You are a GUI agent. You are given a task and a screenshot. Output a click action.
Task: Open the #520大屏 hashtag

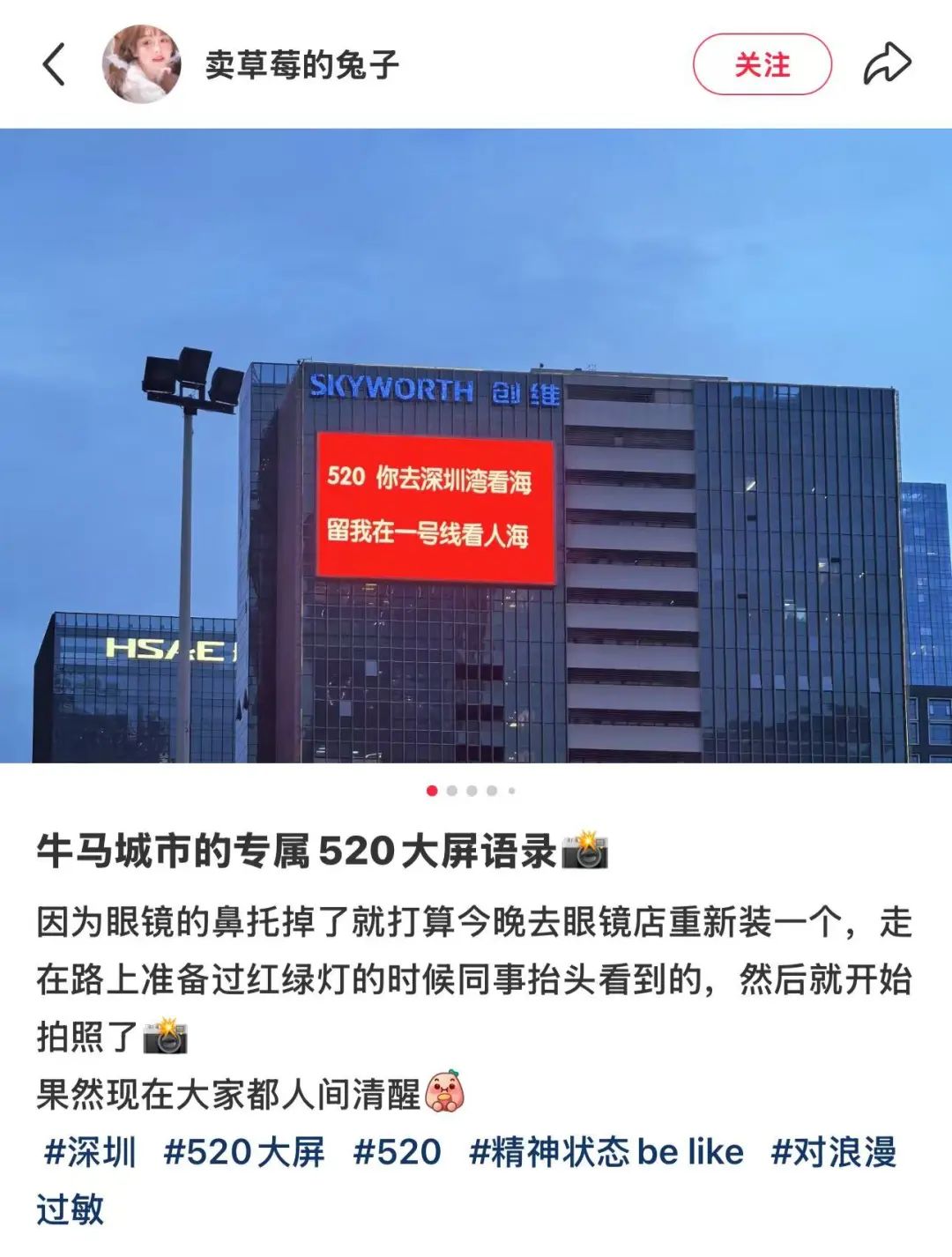tap(244, 1152)
